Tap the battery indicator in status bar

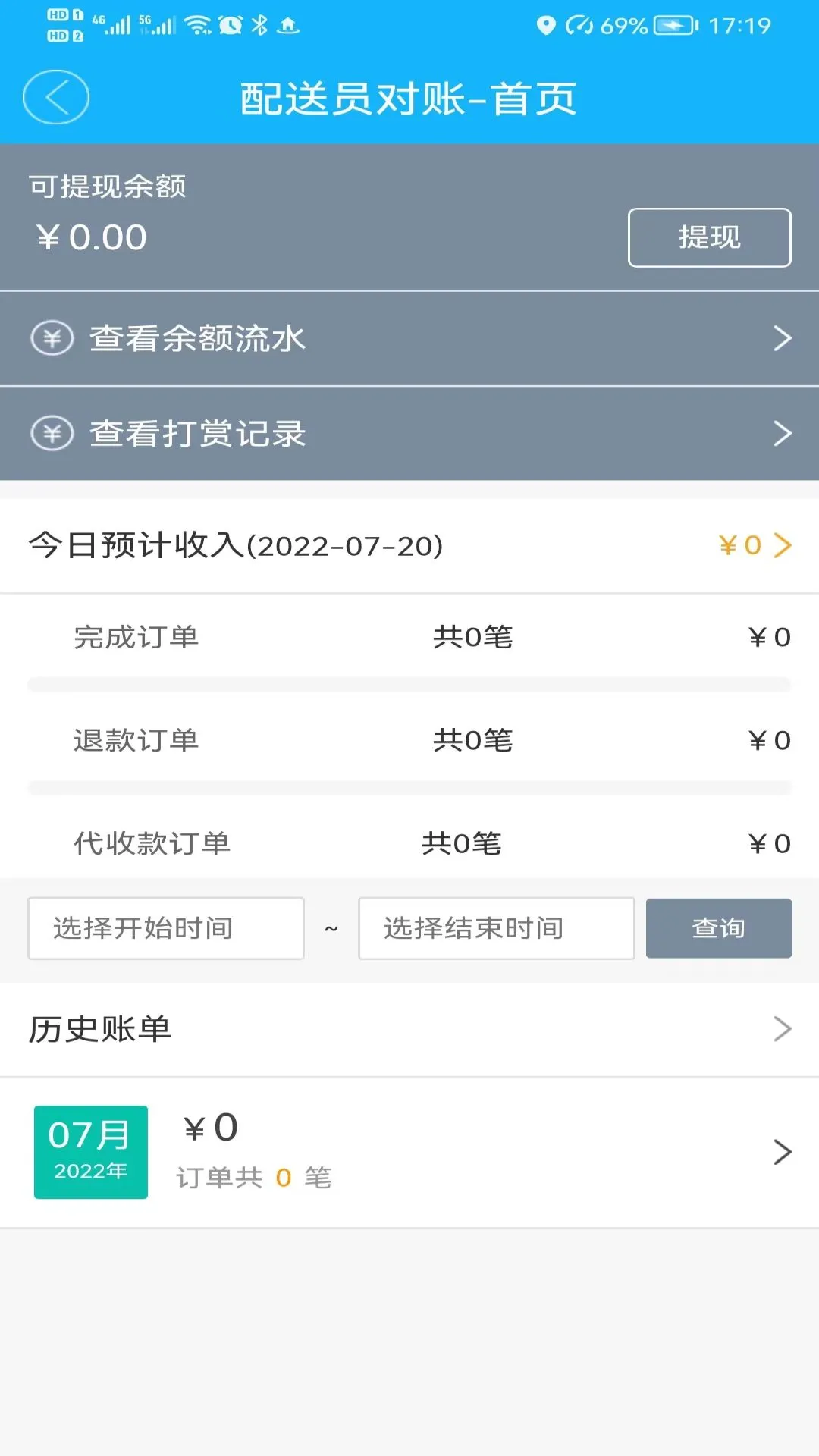tap(673, 24)
